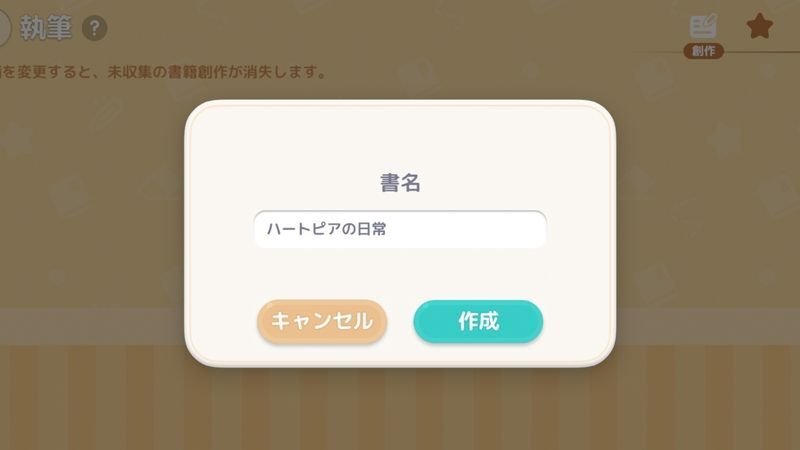Tap the 書名 text field
Screen dimensions: 800x450
400,229
